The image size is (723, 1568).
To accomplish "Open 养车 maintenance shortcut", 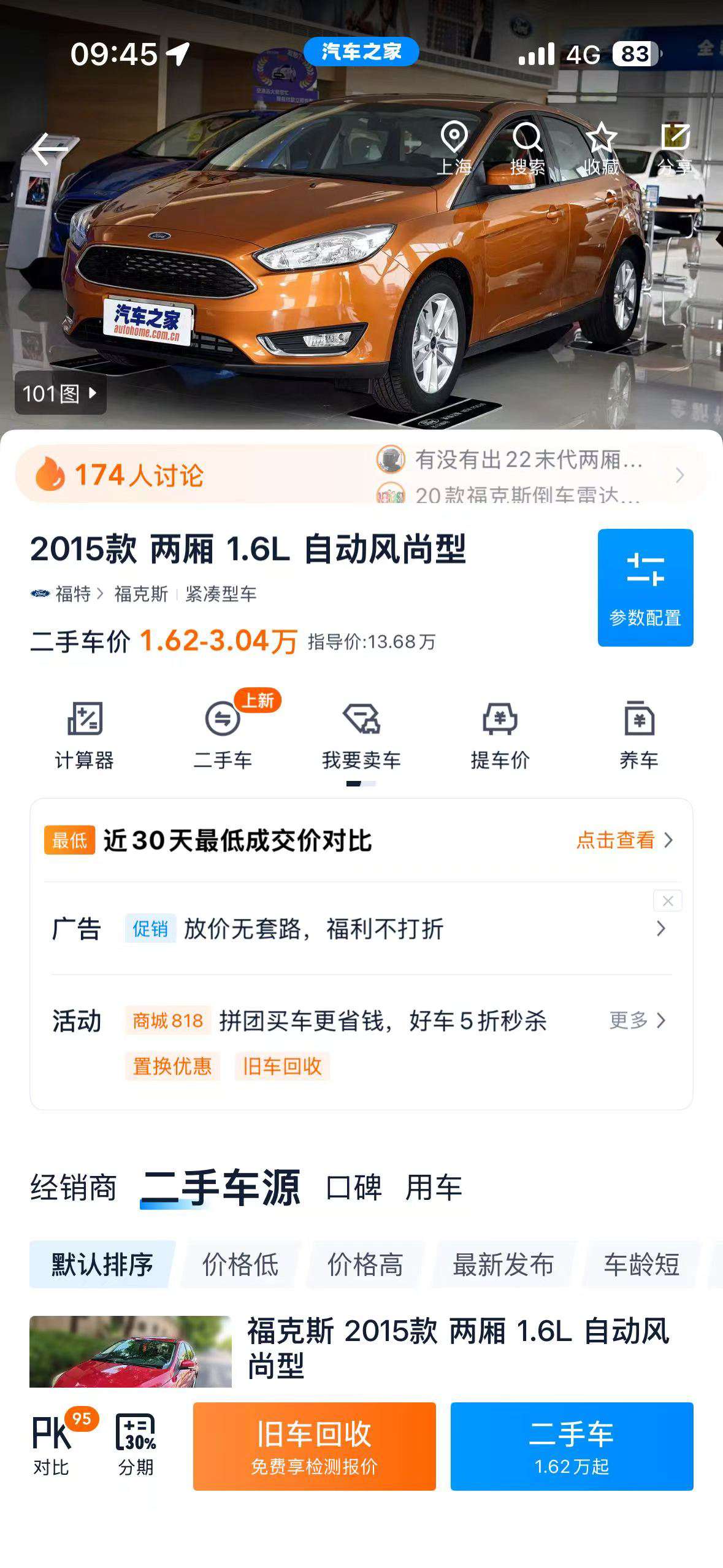I will [639, 735].
